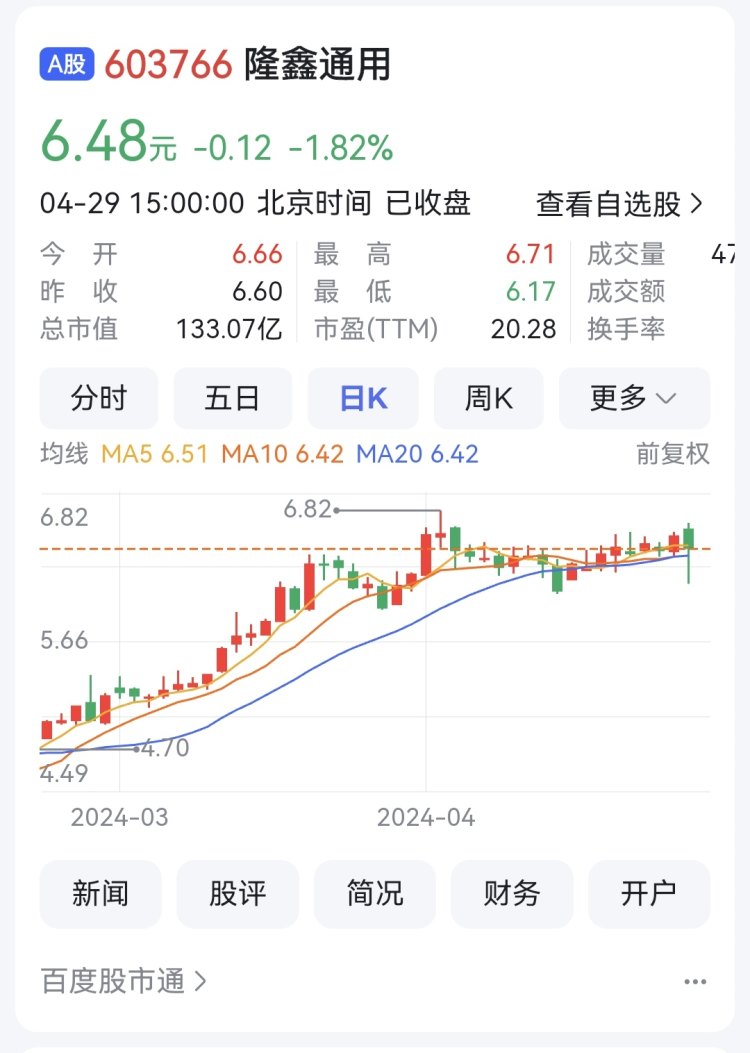View 简况 company profile

pyautogui.click(x=375, y=893)
